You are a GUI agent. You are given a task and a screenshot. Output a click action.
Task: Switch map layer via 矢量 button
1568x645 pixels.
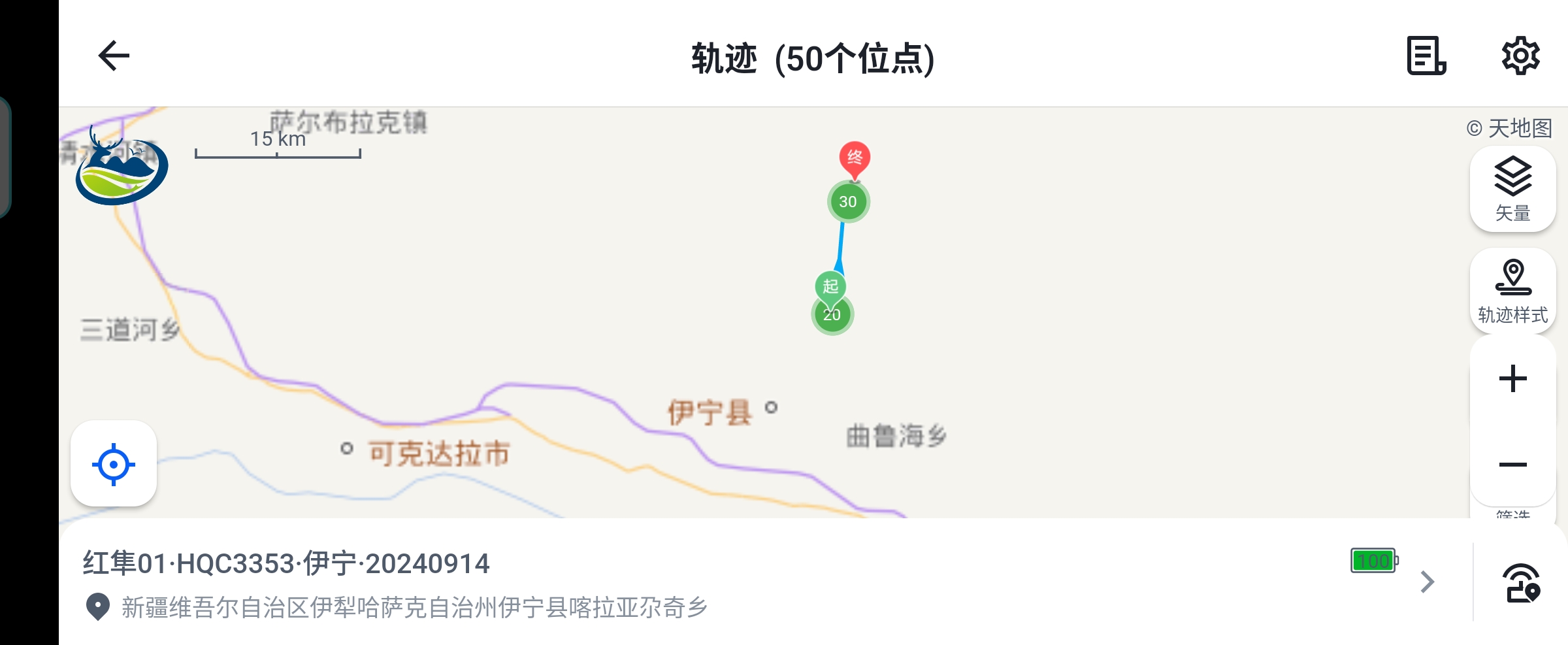1512,189
